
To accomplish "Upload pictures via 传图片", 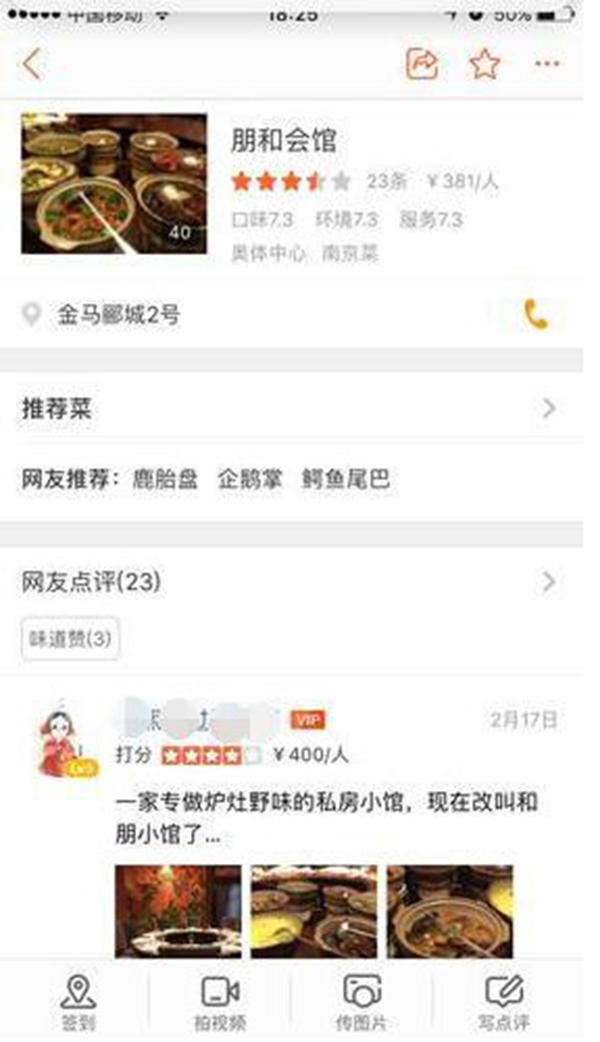I will [x=361, y=1002].
